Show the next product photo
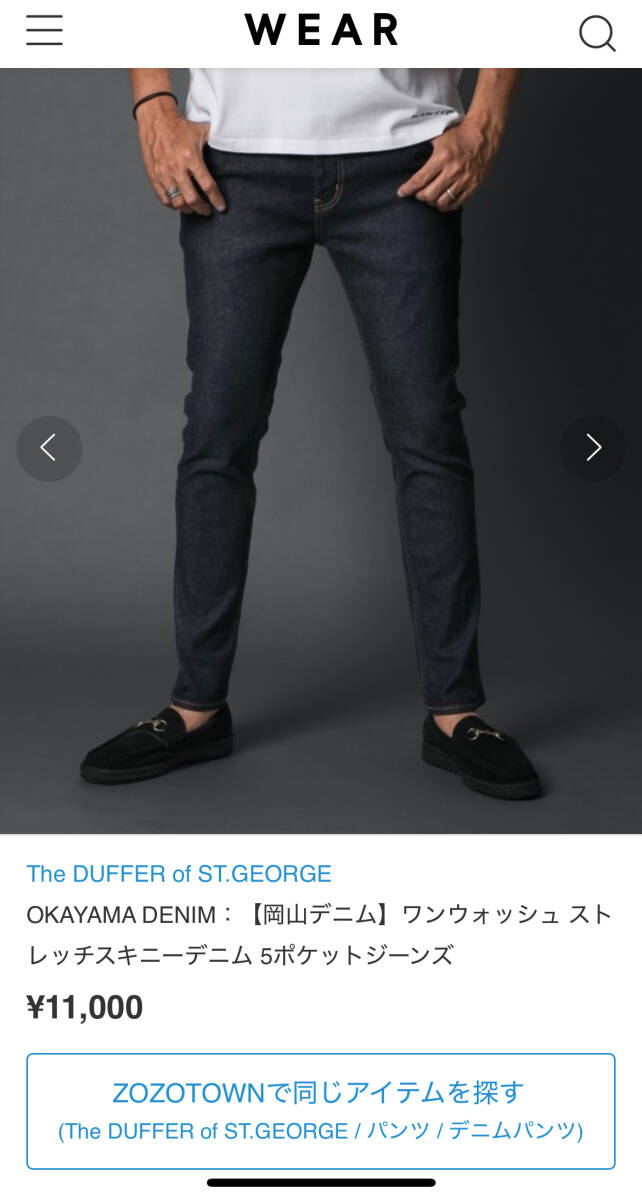The image size is (642, 1200). [x=593, y=448]
